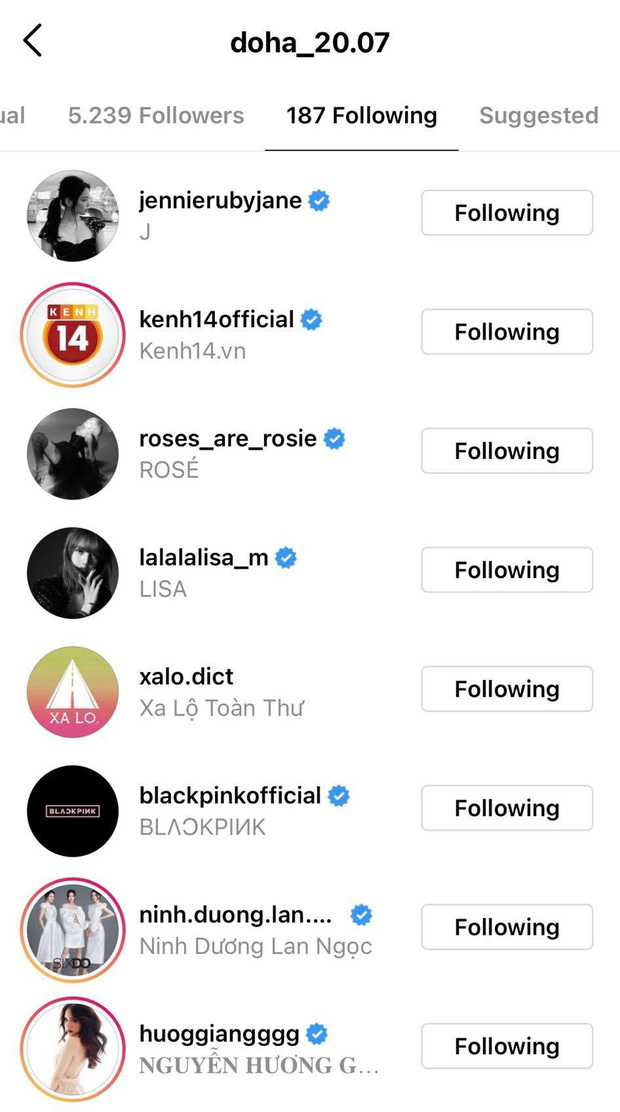Open lalalalisa_m's profile

[x=204, y=558]
